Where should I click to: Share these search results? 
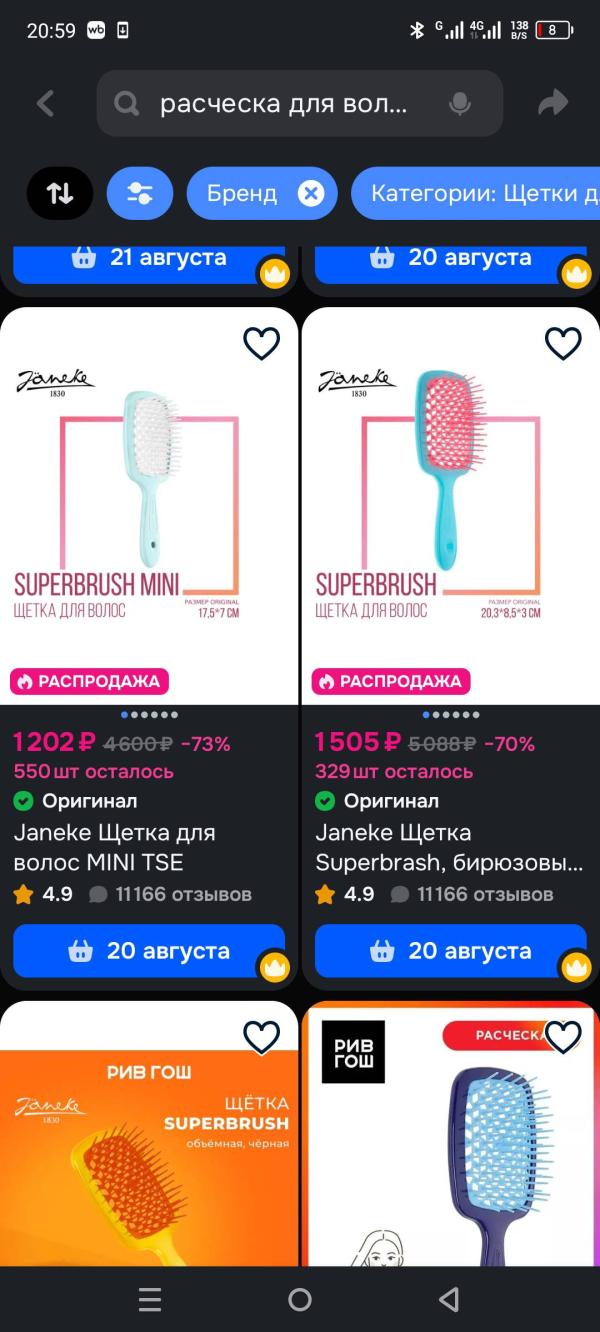553,103
